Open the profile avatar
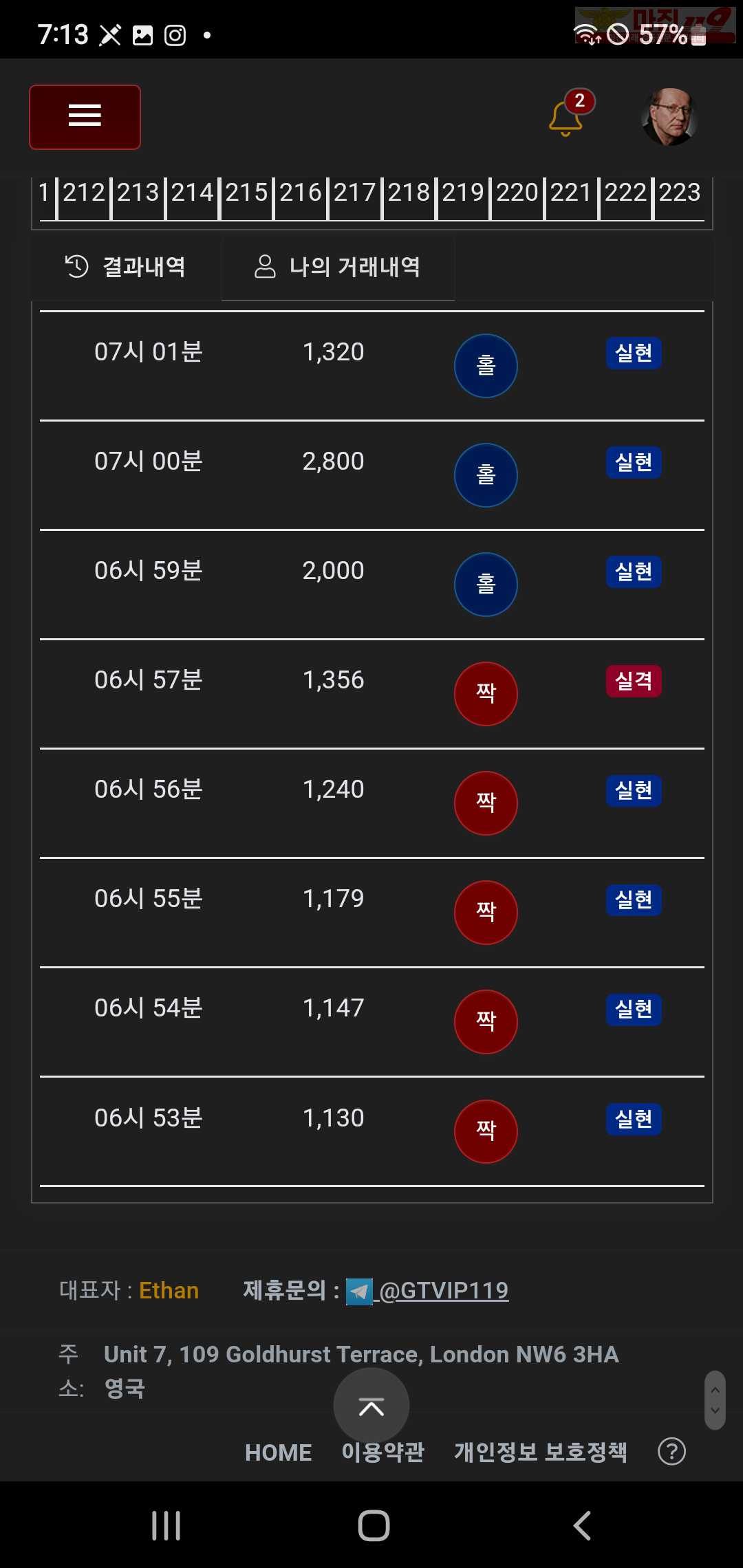This screenshot has height=1568, width=743. pyautogui.click(x=669, y=117)
